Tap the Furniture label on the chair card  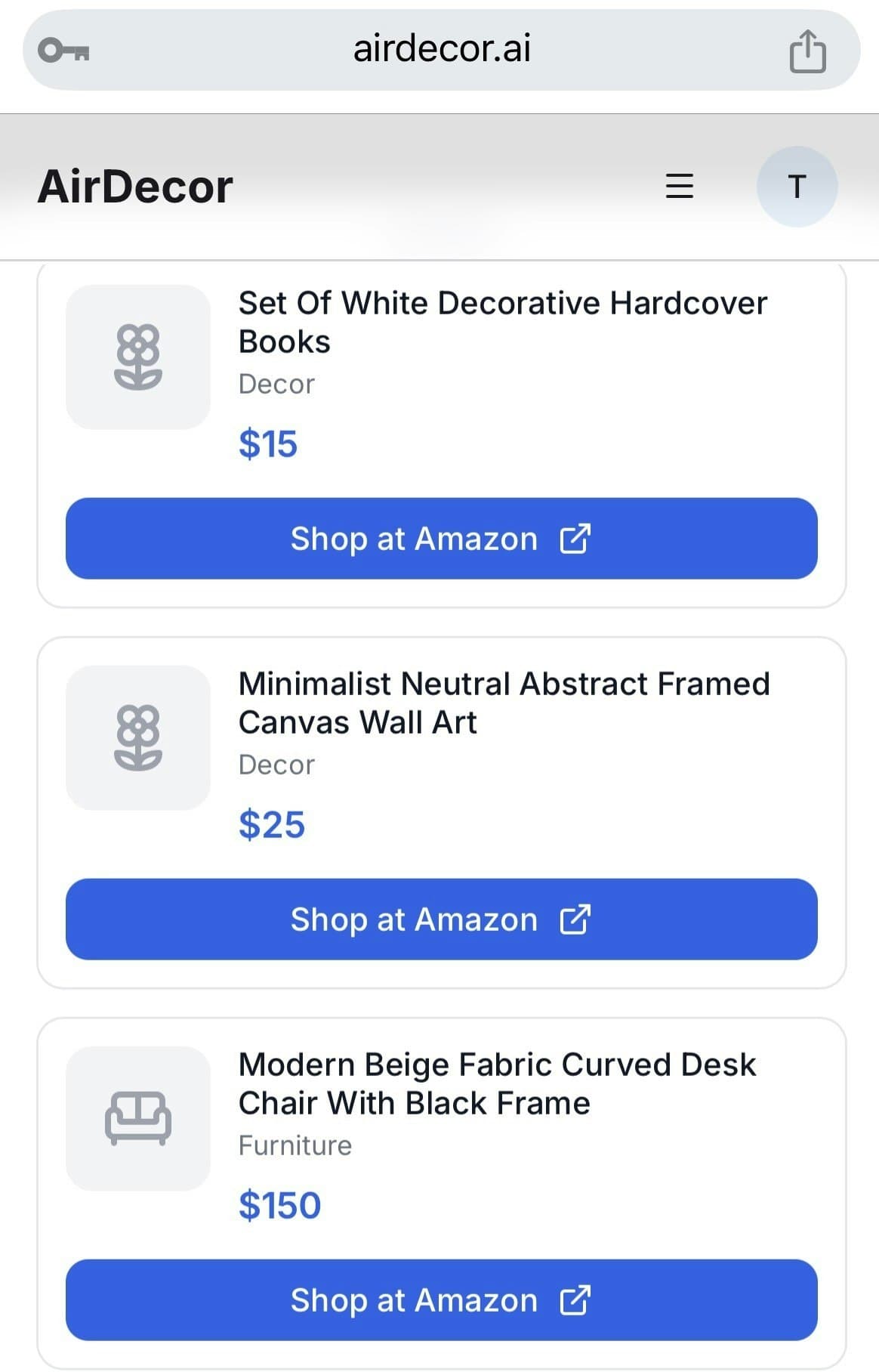(295, 1146)
